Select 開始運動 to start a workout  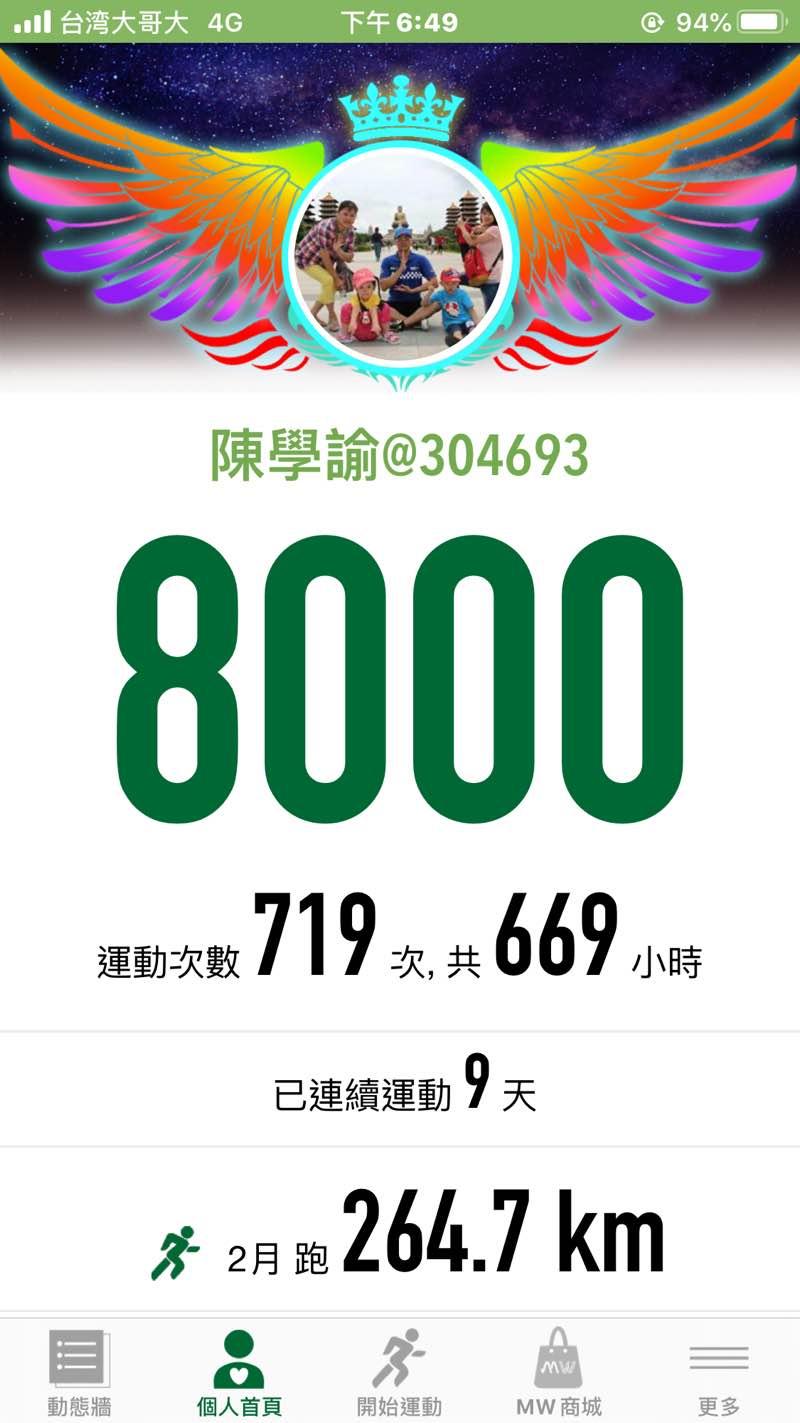(x=399, y=1372)
